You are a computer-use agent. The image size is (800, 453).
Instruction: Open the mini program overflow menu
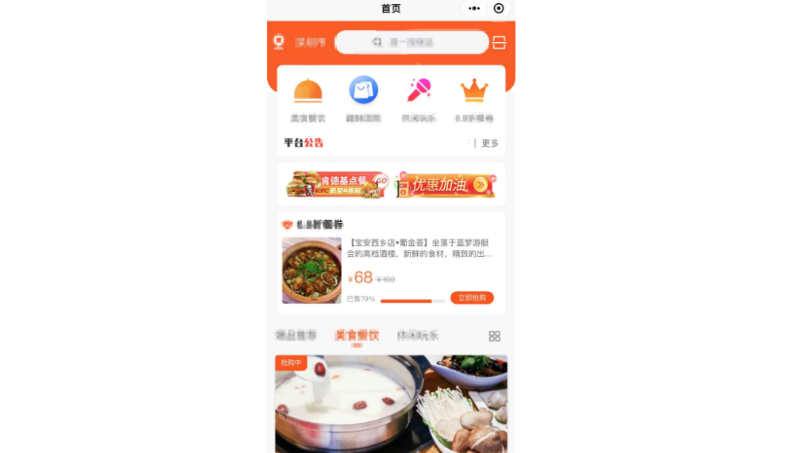[x=476, y=8]
